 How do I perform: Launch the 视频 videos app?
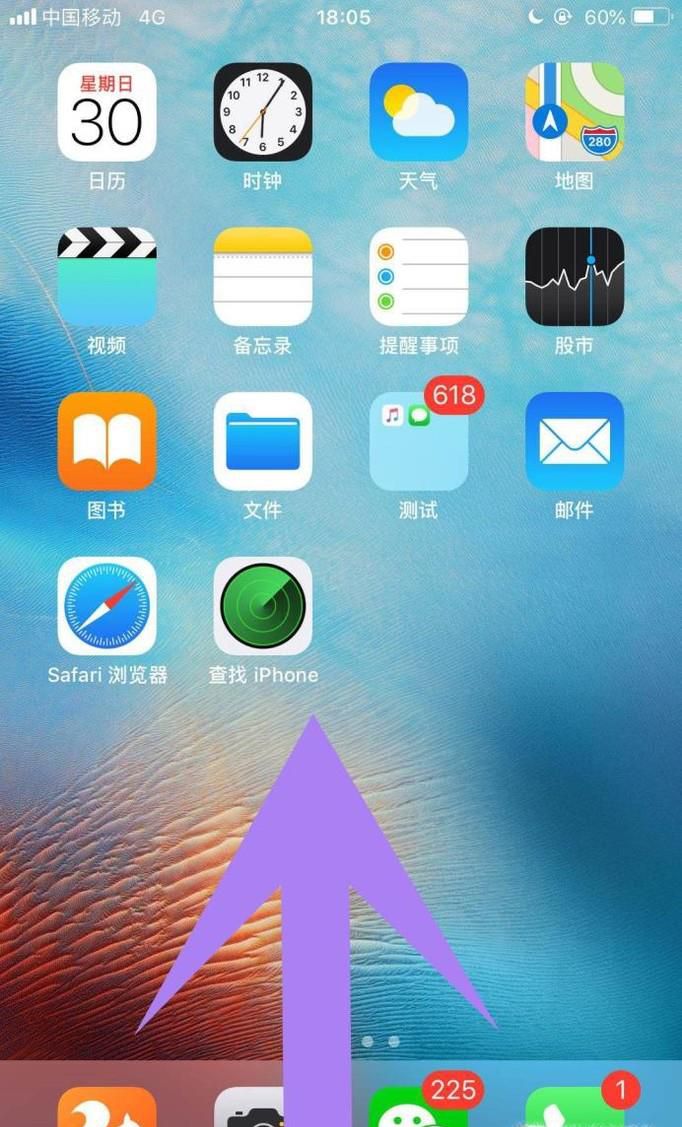(107, 276)
